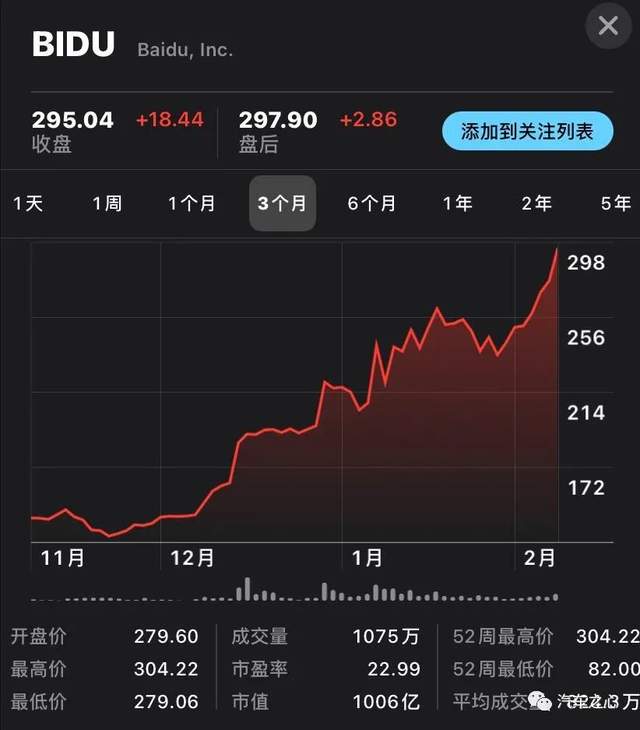The image size is (640, 730).
Task: Show the 1个月 price chart
Action: click(192, 203)
